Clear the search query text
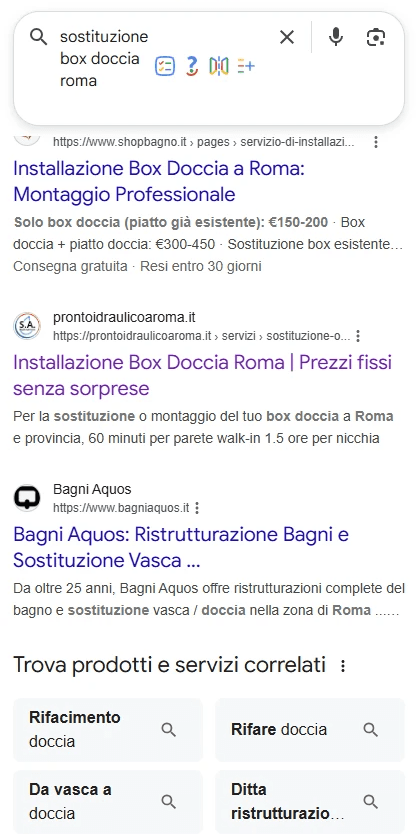This screenshot has width=417, height=838. (287, 37)
